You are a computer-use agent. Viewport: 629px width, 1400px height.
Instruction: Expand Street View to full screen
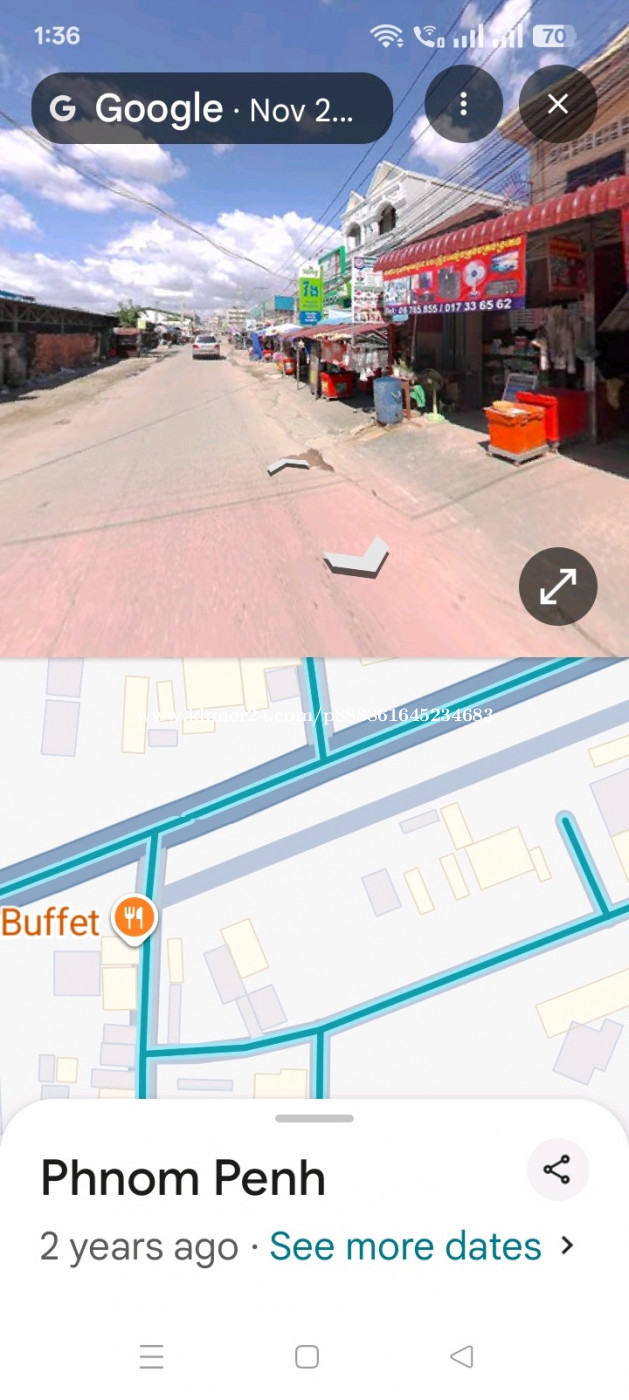coord(557,587)
